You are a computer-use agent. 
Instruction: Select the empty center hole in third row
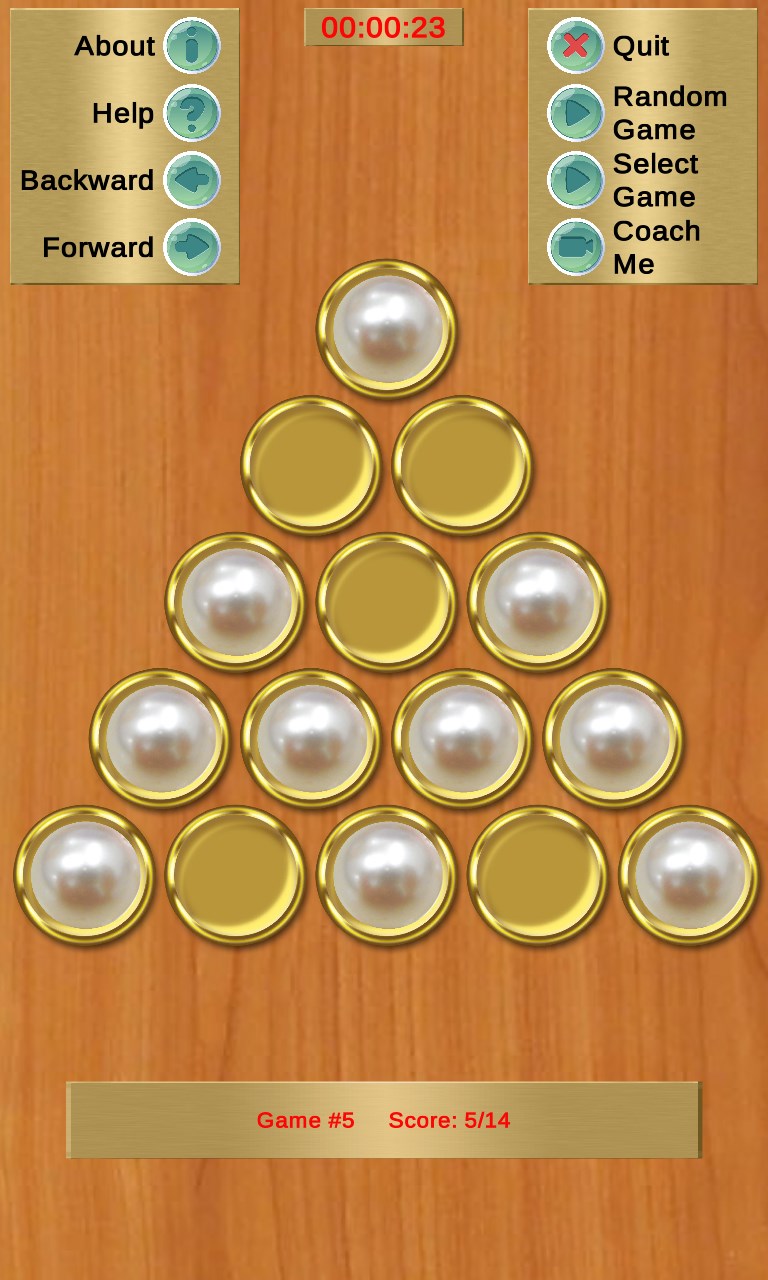tap(387, 602)
